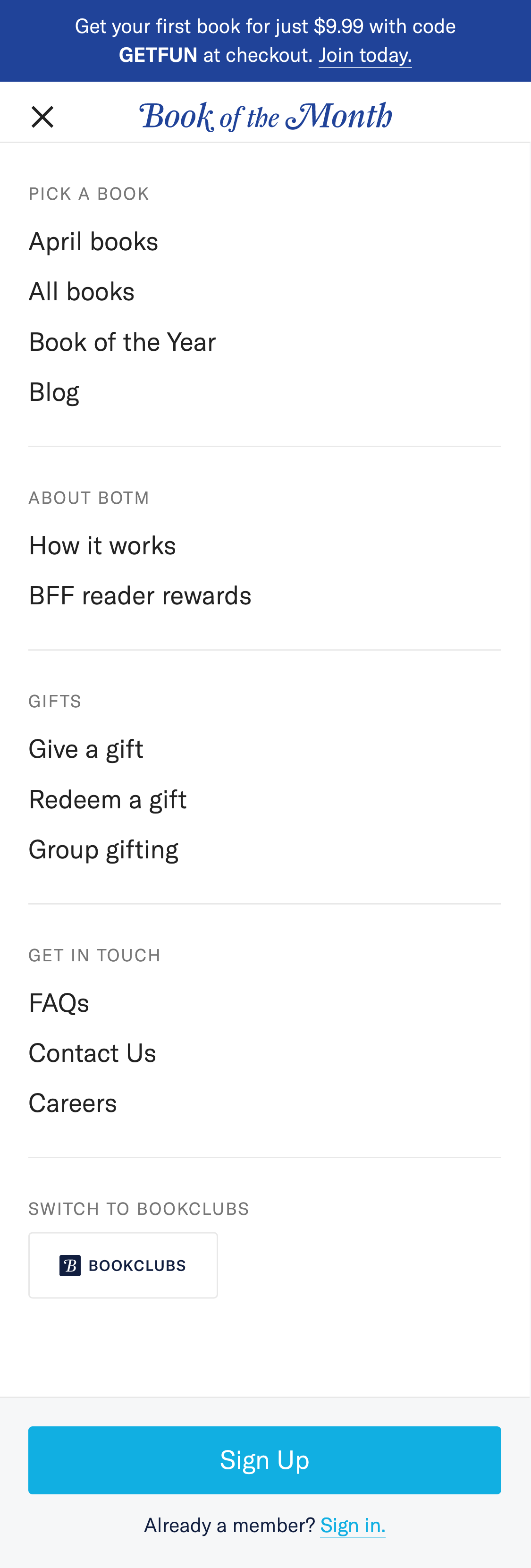Sign in as existing member
The image size is (531, 1568).
pos(353,1524)
